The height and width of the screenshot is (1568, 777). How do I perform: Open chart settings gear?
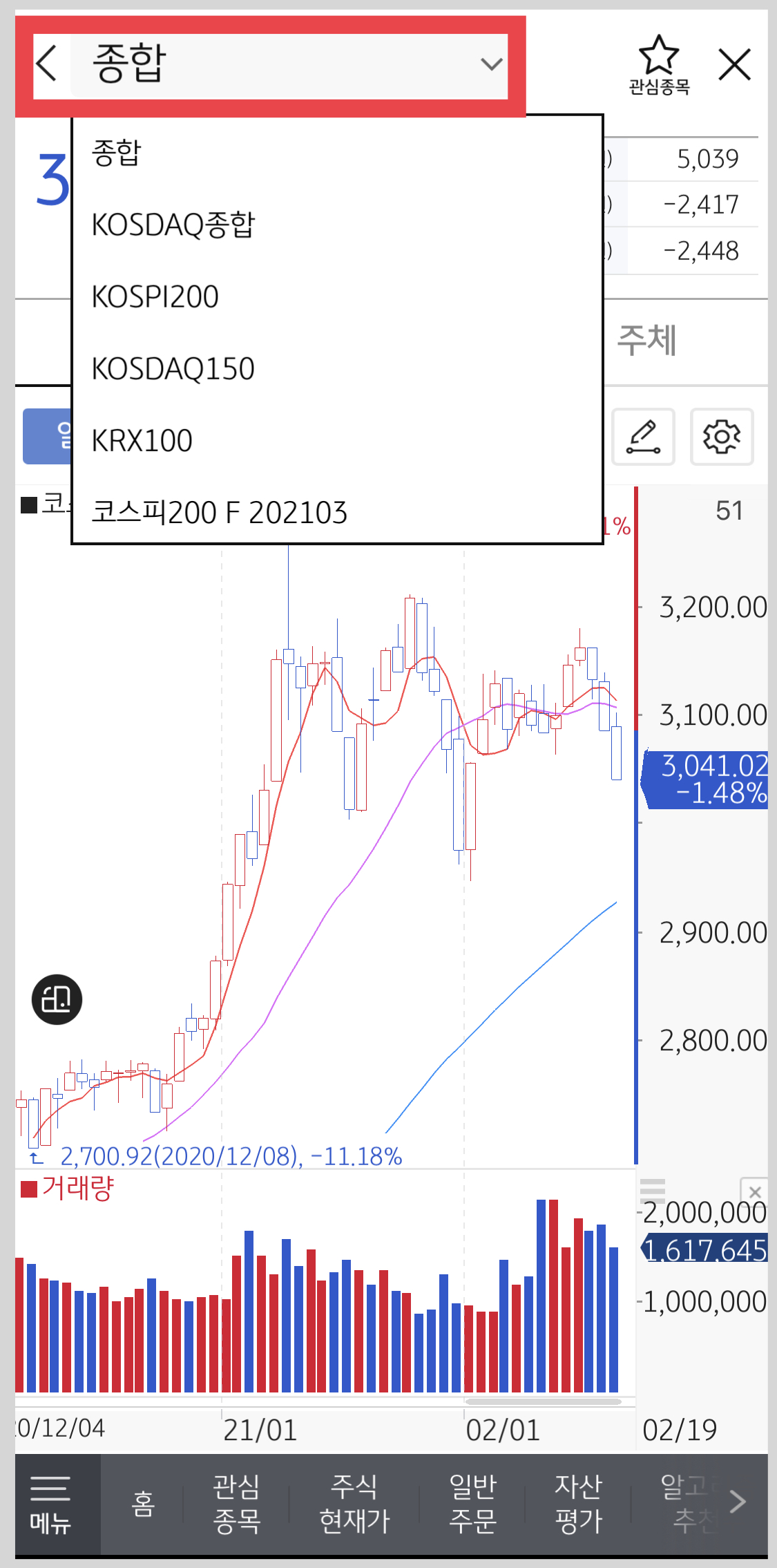[x=722, y=437]
